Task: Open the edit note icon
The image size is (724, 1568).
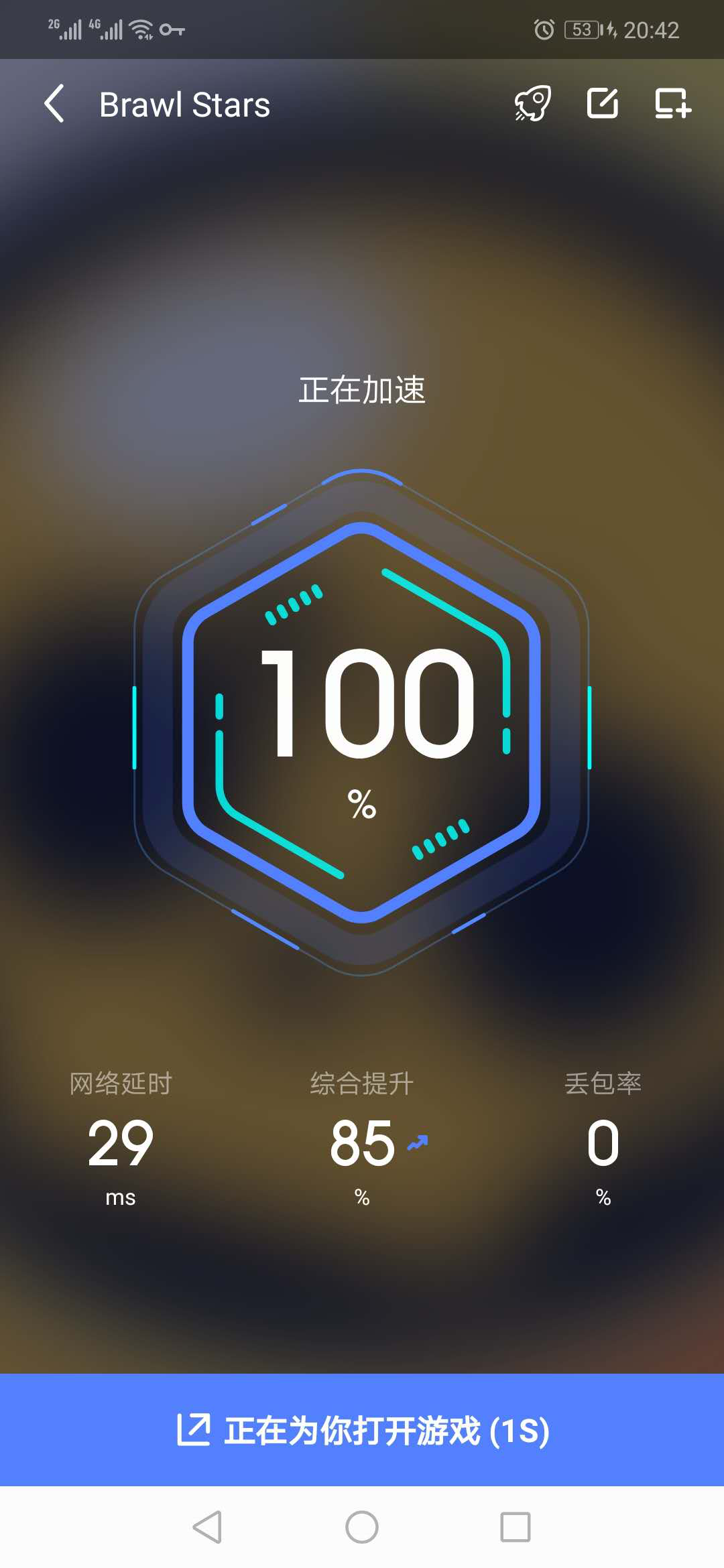Action: pyautogui.click(x=603, y=104)
